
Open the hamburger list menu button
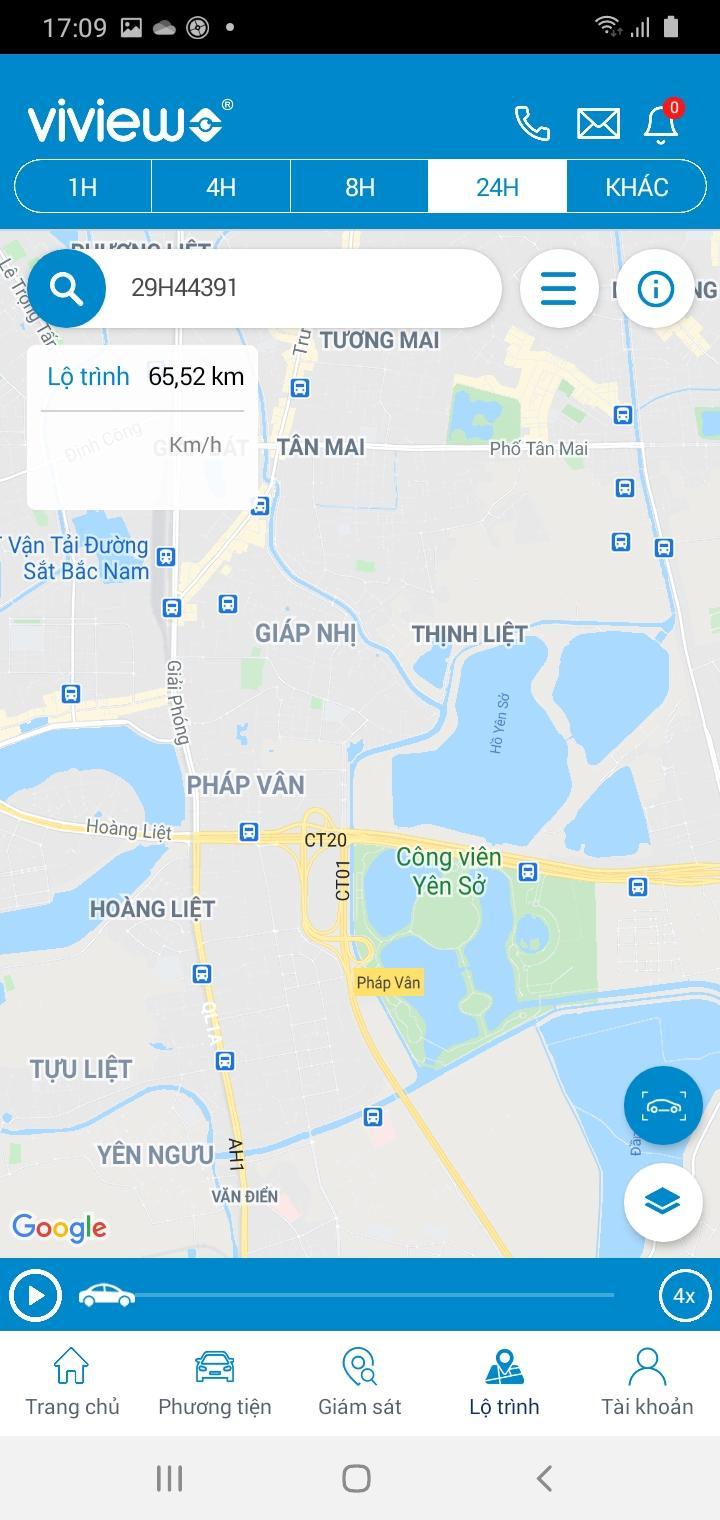[558, 289]
